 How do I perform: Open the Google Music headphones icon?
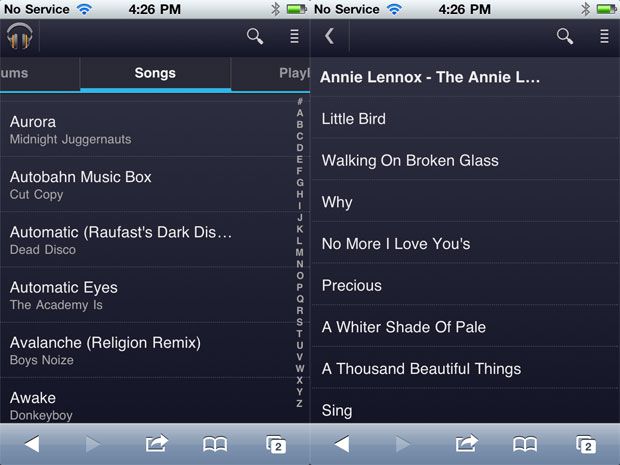tap(19, 37)
